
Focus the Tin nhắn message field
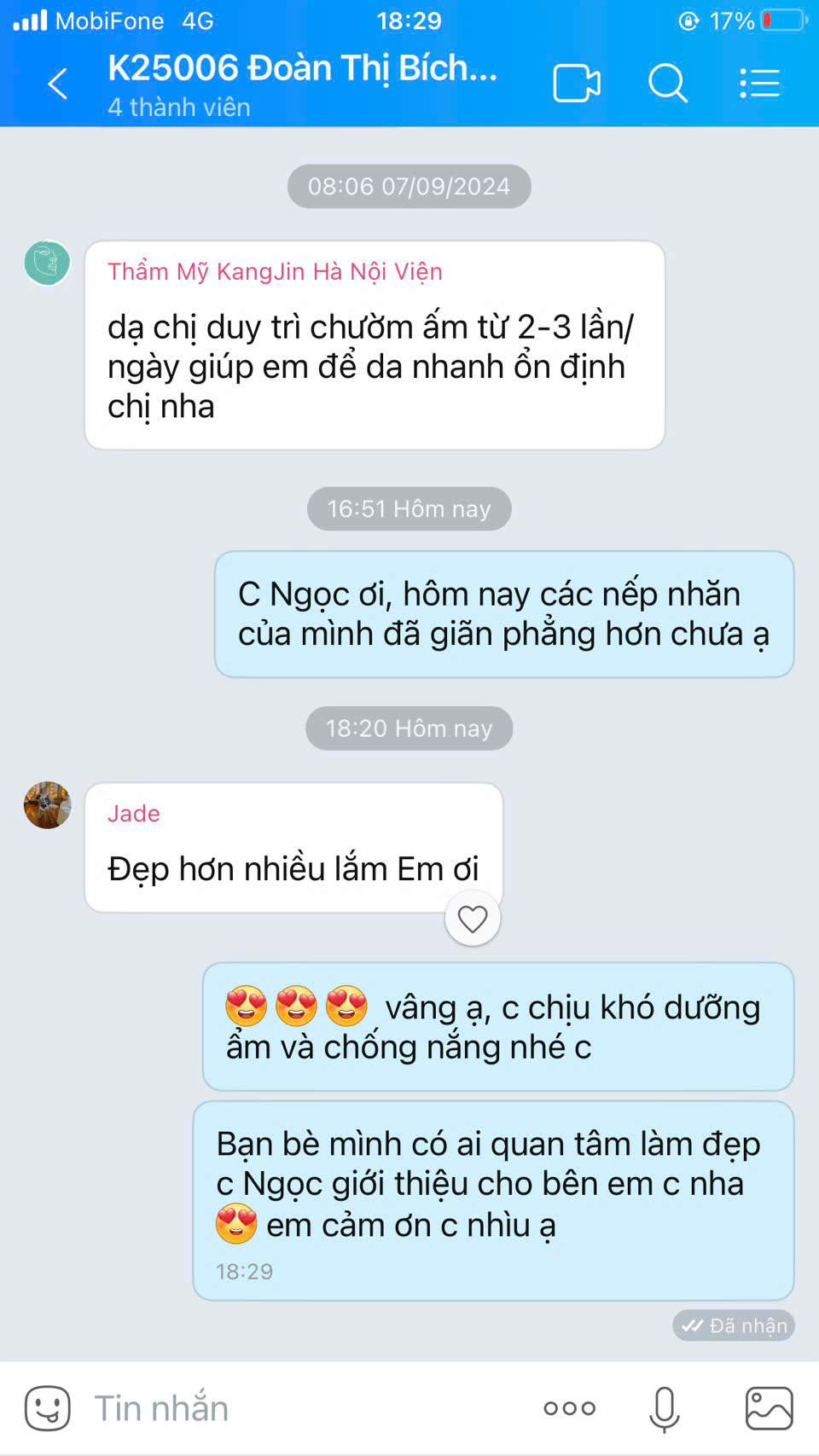coord(307,1408)
